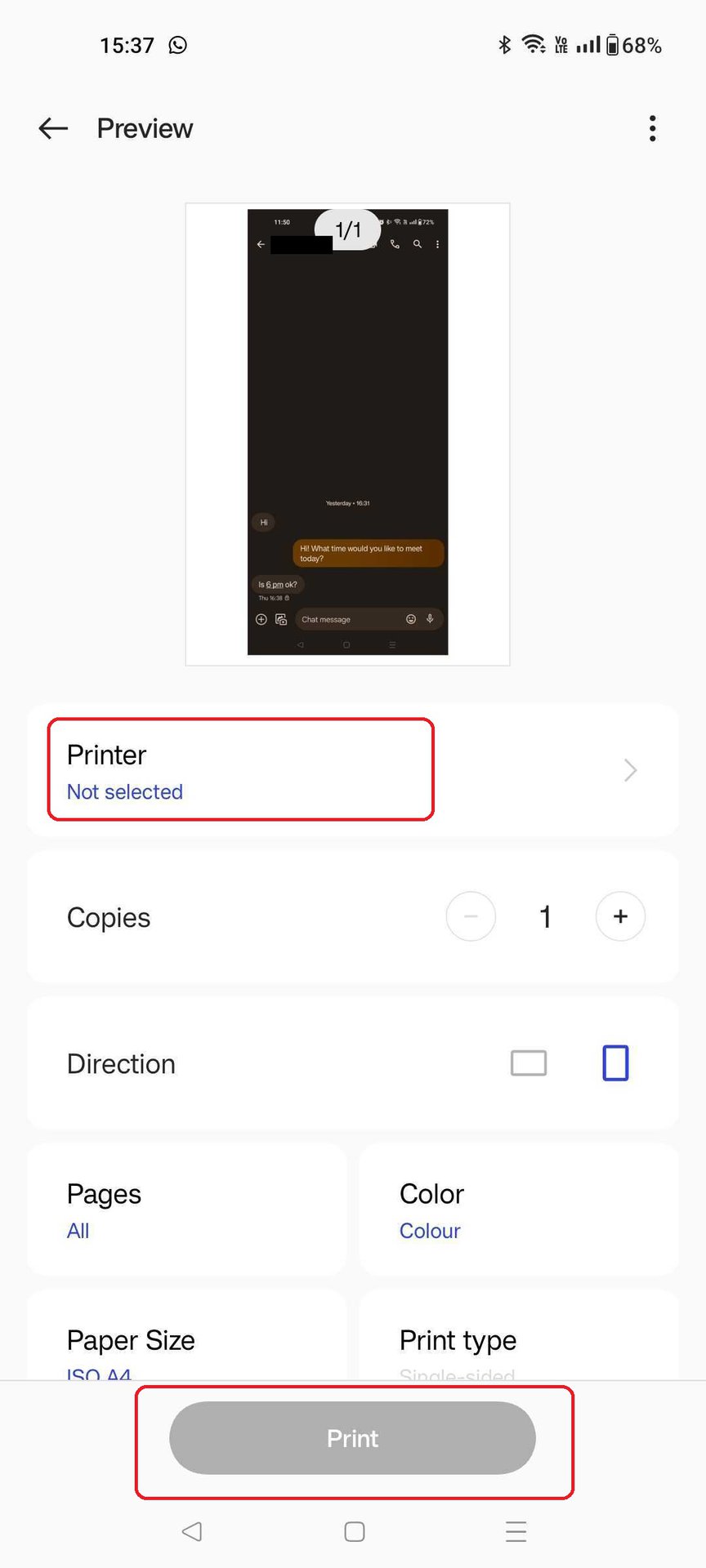The width and height of the screenshot is (706, 1568).
Task: Open the Paper Size option
Action: [187, 1343]
